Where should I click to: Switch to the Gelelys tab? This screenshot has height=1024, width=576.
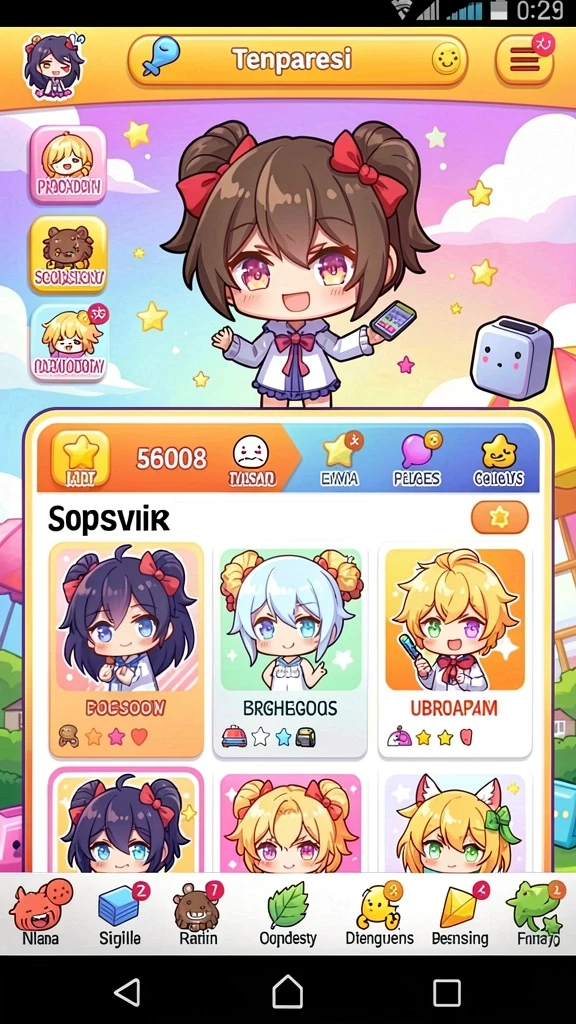point(498,460)
